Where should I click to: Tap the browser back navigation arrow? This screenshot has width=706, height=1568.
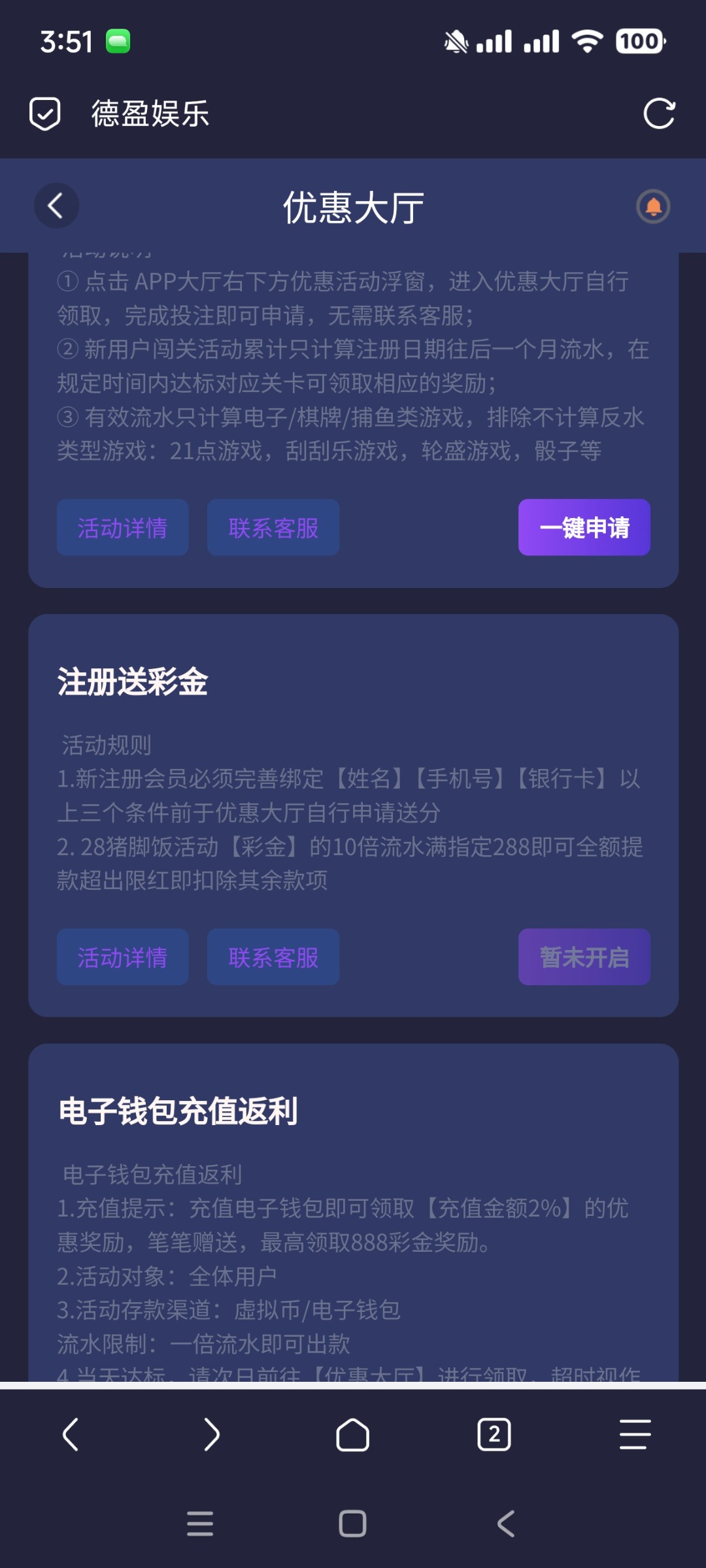pos(71,1435)
